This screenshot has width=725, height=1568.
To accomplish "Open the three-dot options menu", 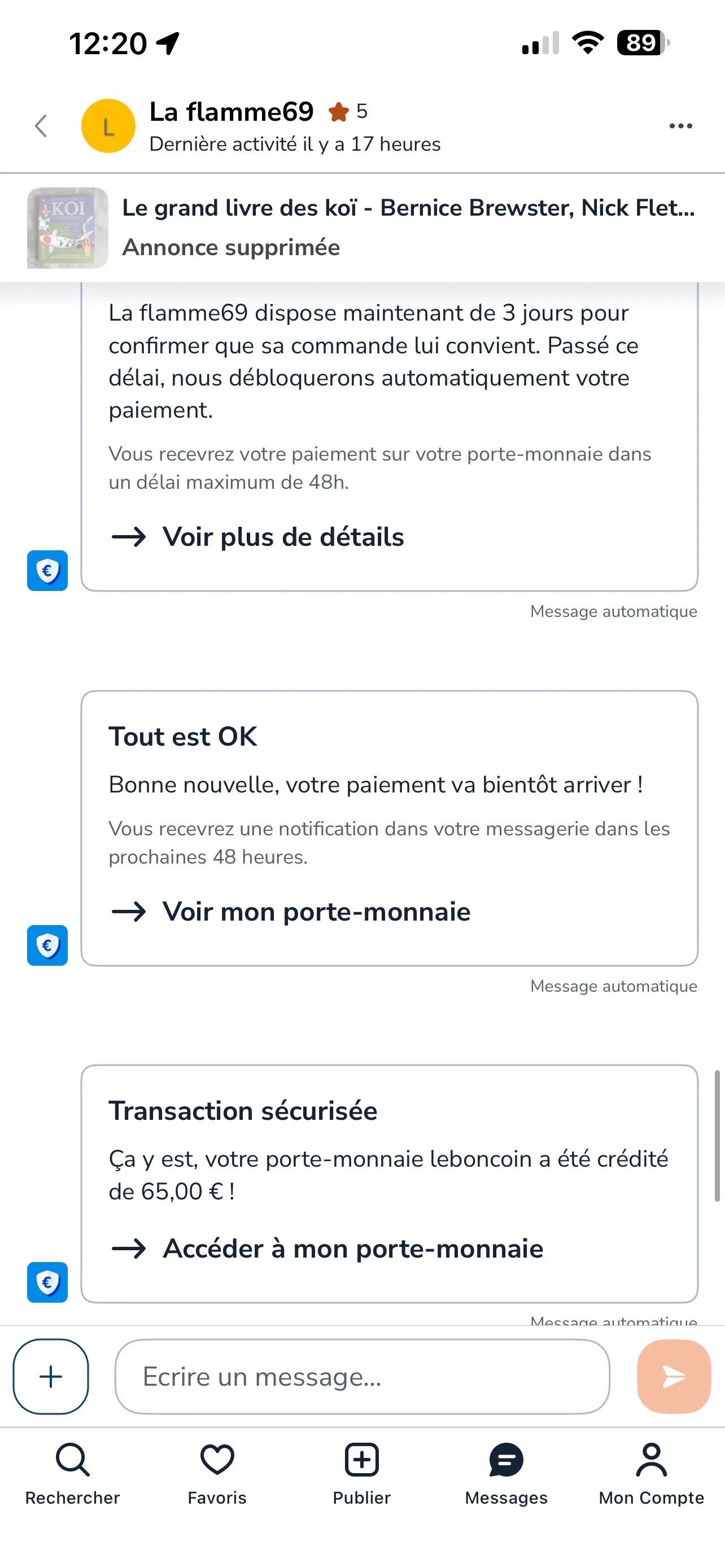I will click(680, 125).
